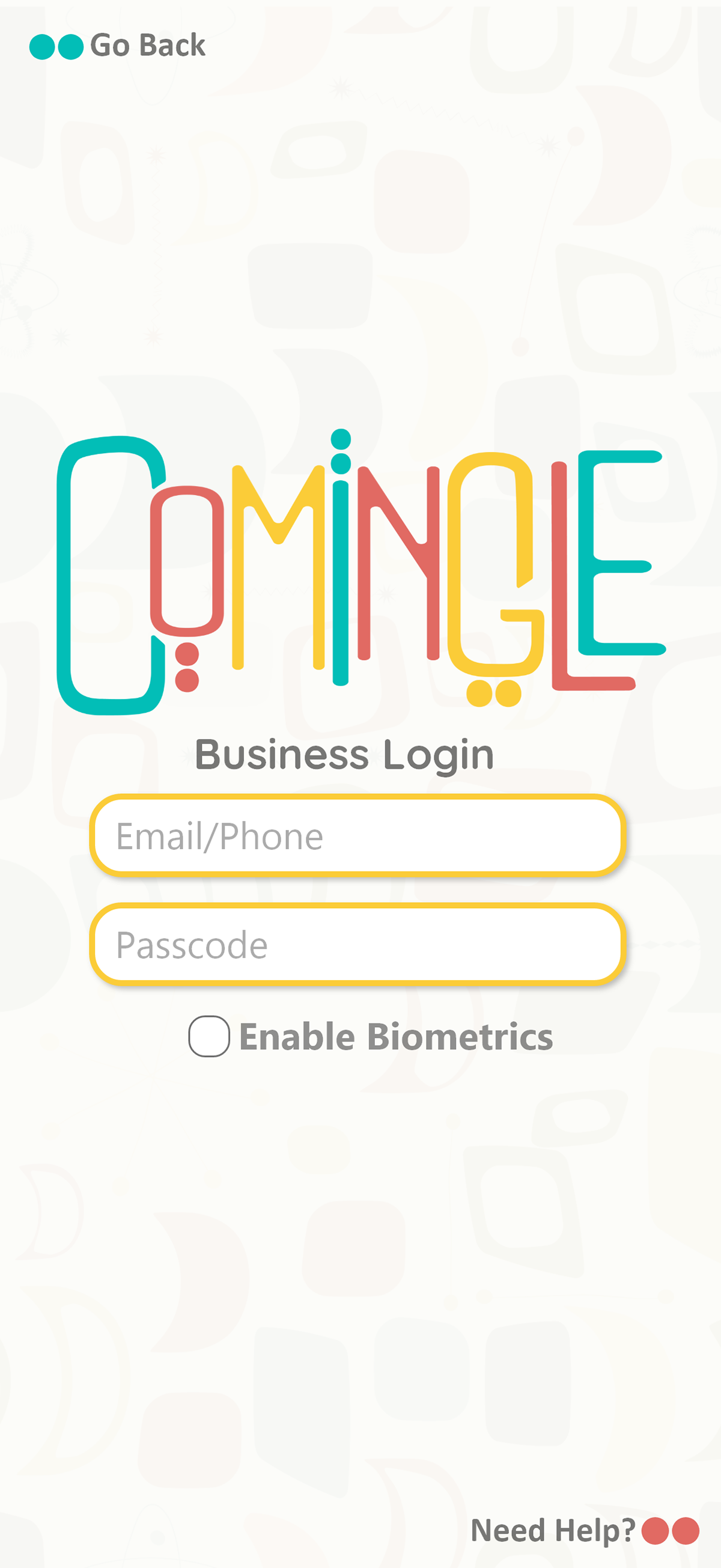Check the Enable Biometrics box

coord(208,1036)
